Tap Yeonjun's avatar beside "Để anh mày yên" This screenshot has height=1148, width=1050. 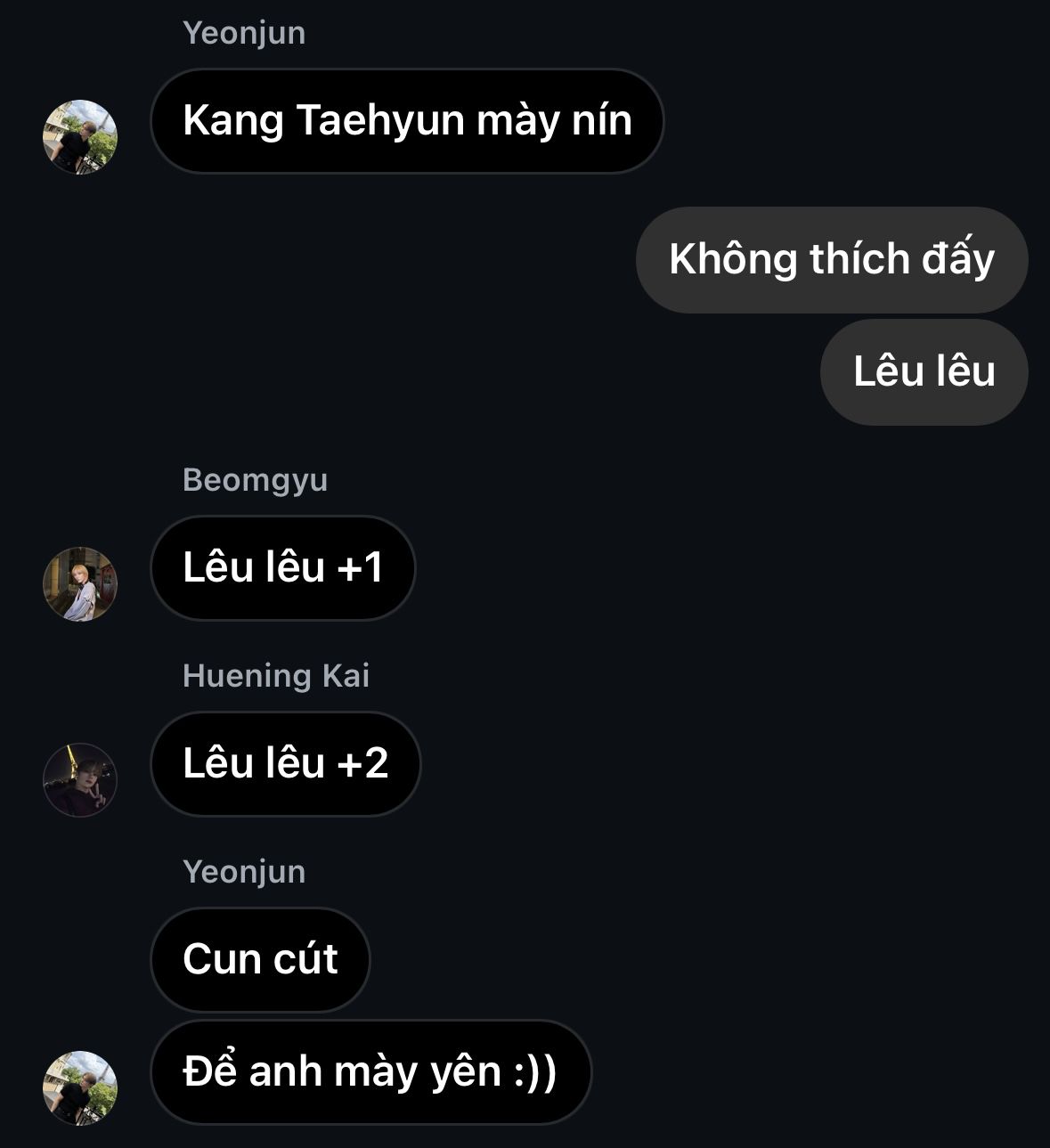coord(80,1087)
